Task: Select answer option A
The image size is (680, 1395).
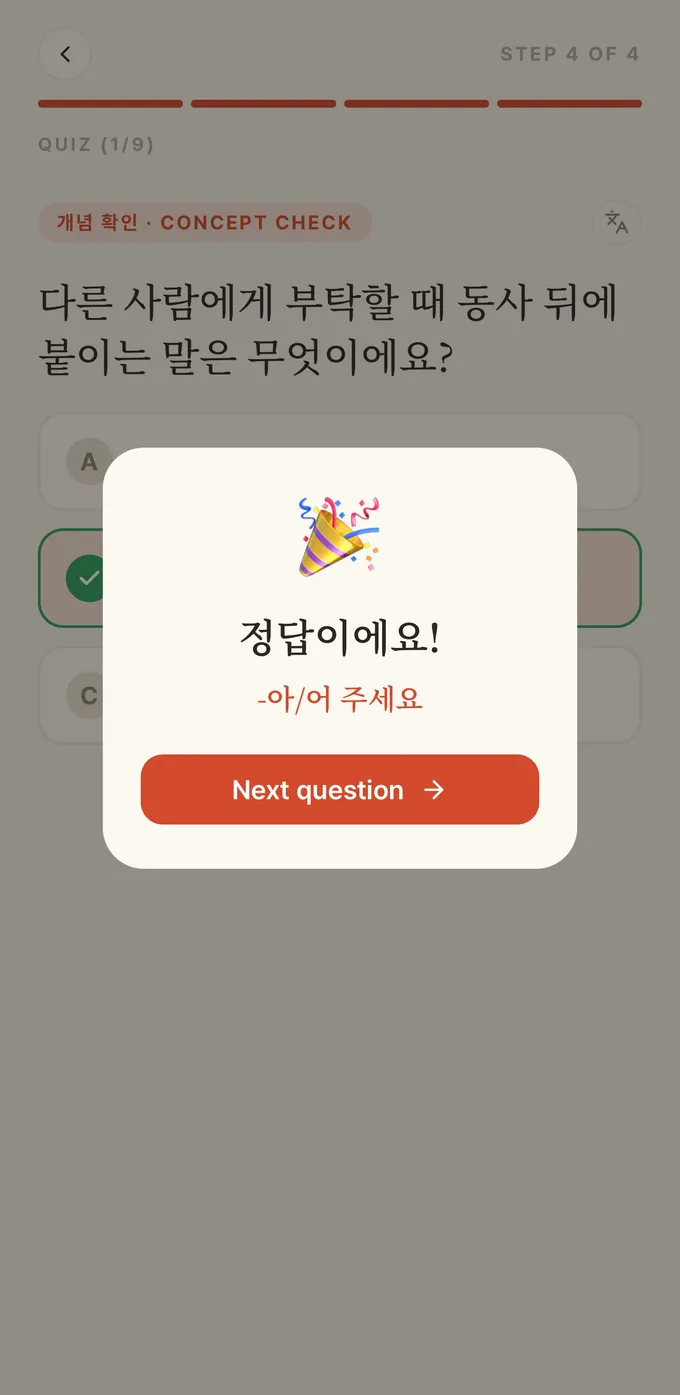Action: point(340,462)
